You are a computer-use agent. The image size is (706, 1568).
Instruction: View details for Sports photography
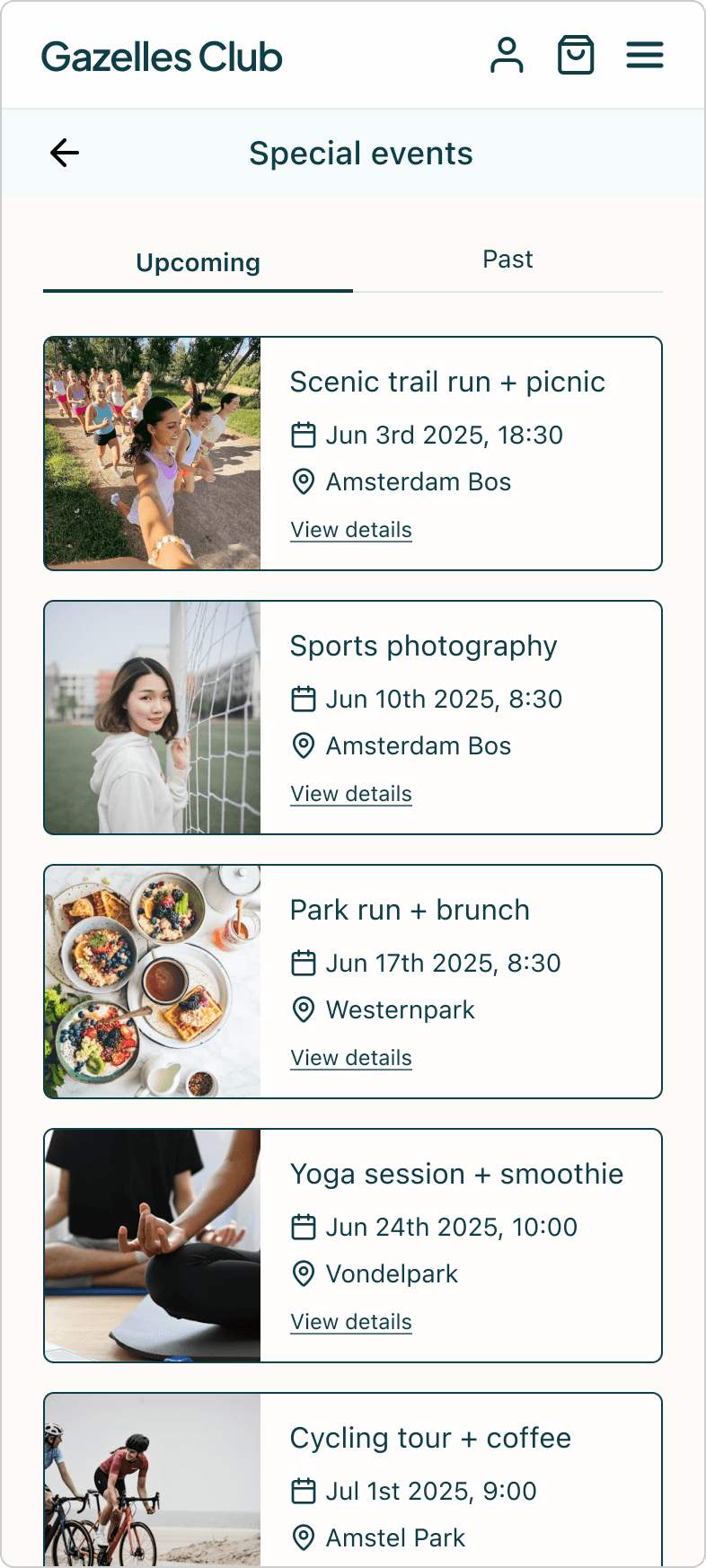[x=351, y=794]
